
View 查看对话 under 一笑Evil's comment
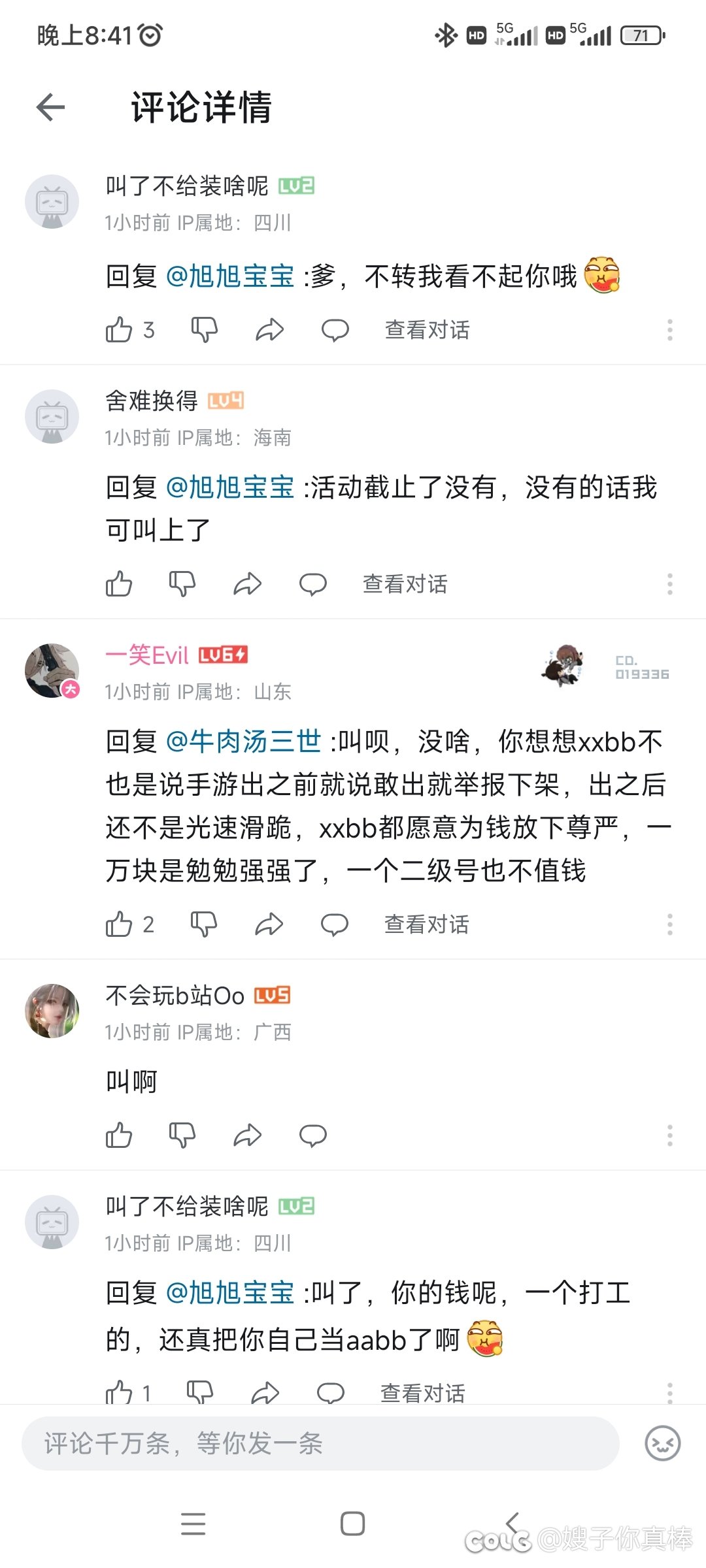point(427,924)
